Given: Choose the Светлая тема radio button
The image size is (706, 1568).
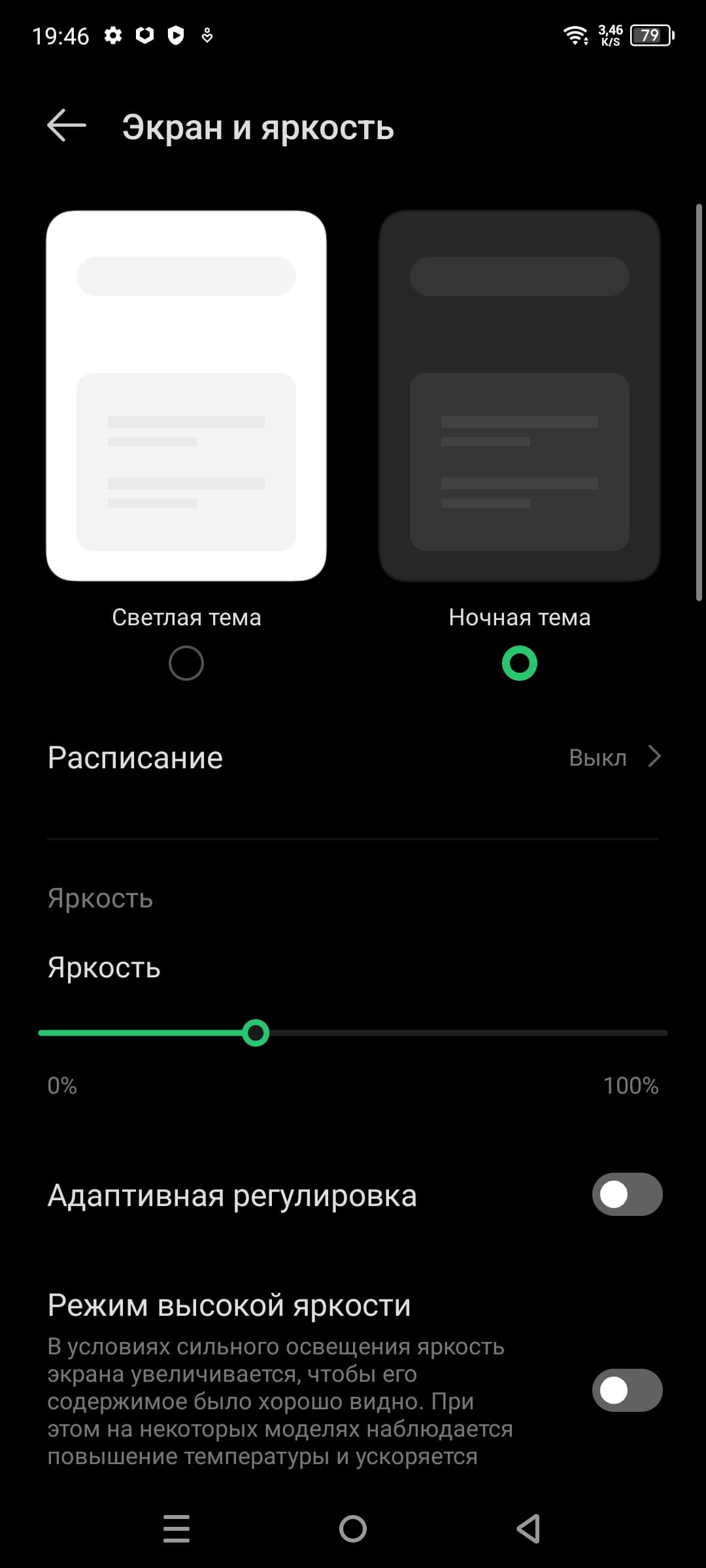Looking at the screenshot, I should click(x=186, y=663).
